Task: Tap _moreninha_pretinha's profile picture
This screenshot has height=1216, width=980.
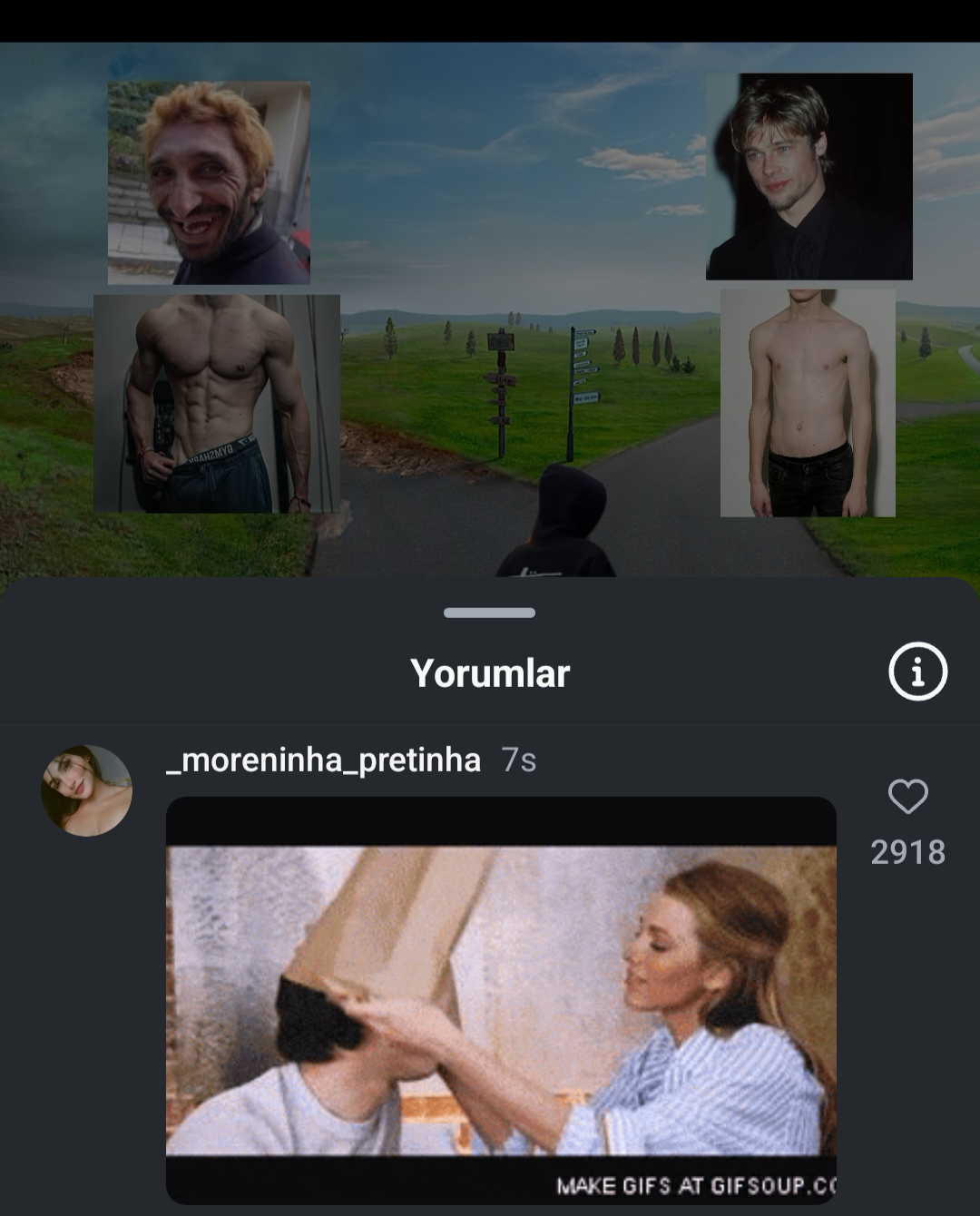Action: point(87,786)
